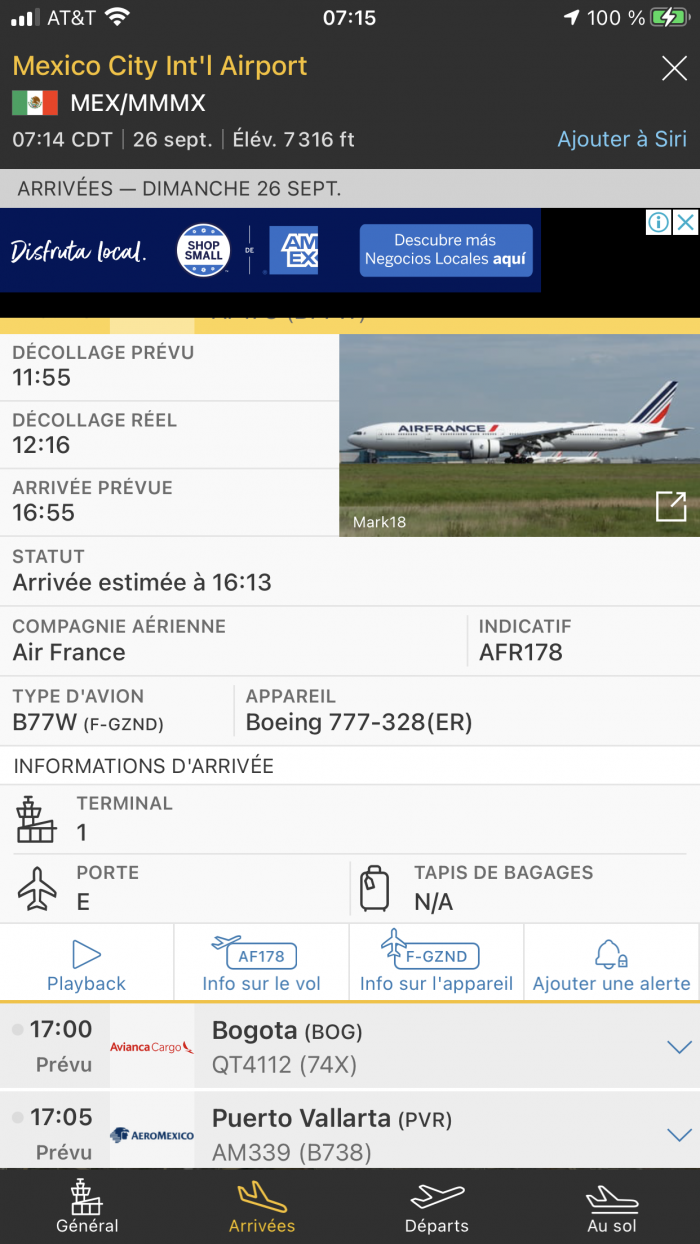
Task: Tap the Ajouter à Siri link
Action: (x=621, y=139)
